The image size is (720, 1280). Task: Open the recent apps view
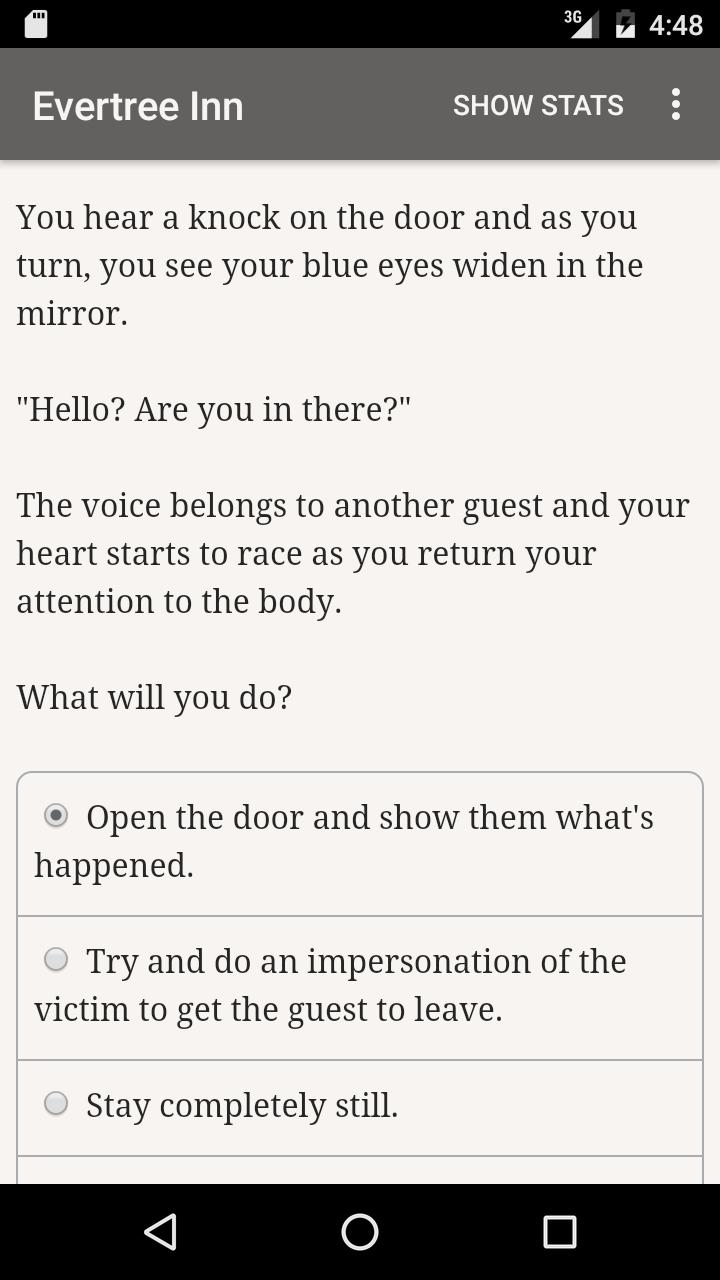pos(560,1232)
